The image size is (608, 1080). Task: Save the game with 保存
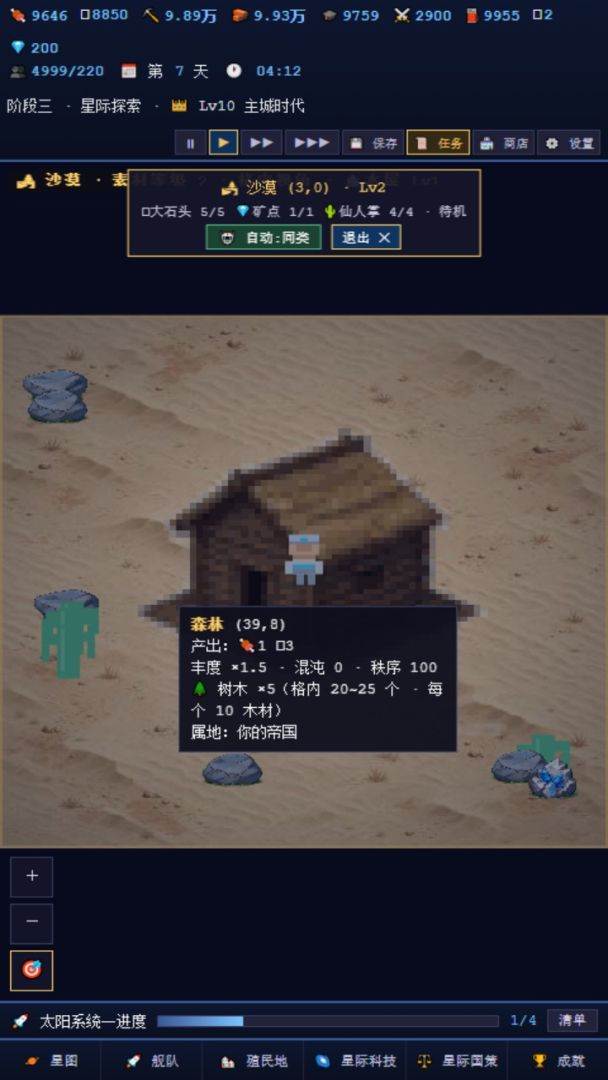[373, 143]
